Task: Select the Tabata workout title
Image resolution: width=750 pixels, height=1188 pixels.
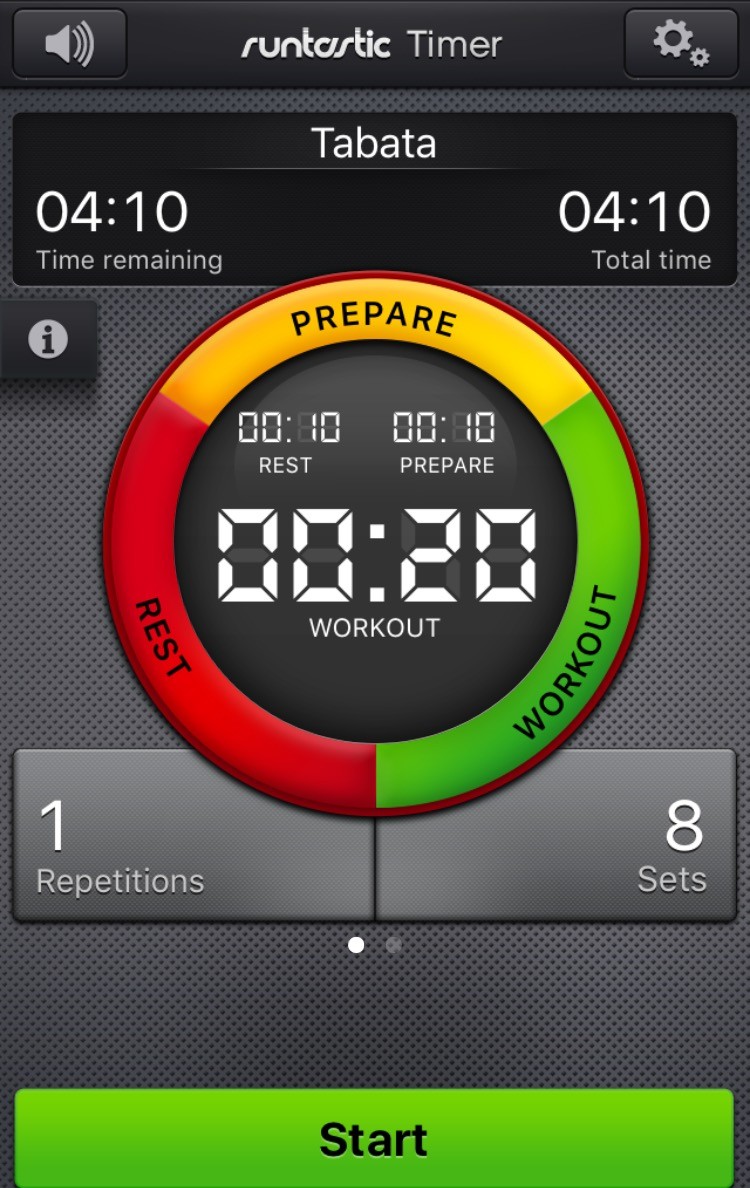Action: coord(375,142)
